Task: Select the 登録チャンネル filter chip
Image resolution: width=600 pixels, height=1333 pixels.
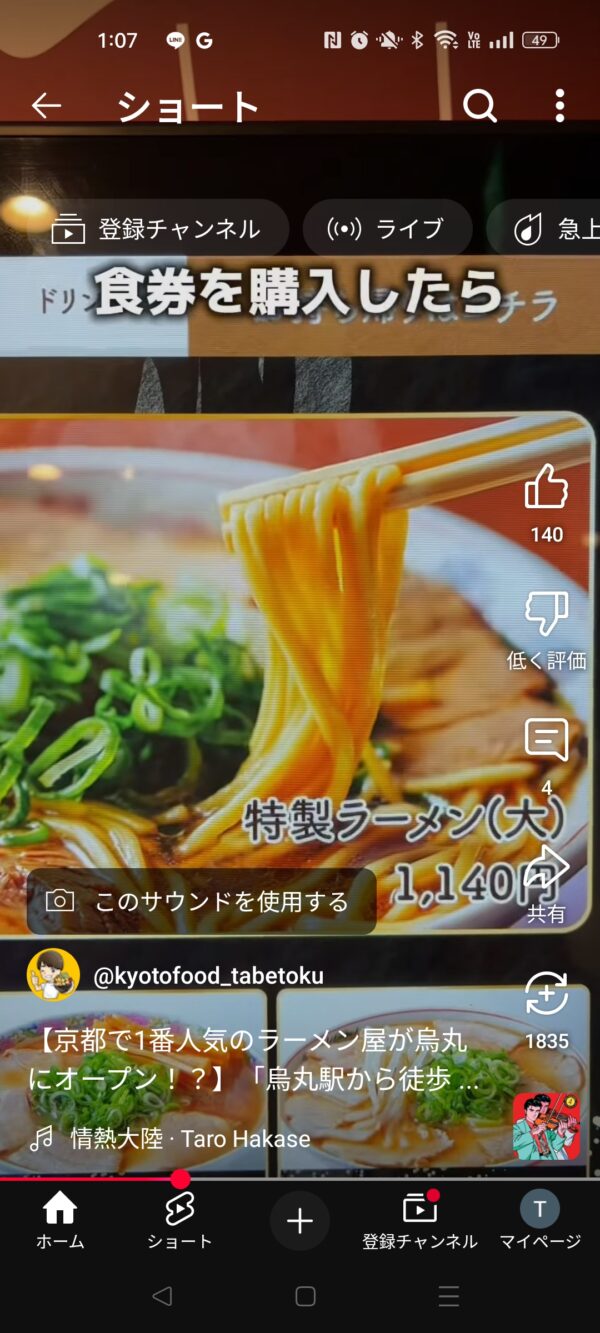Action: coord(157,229)
